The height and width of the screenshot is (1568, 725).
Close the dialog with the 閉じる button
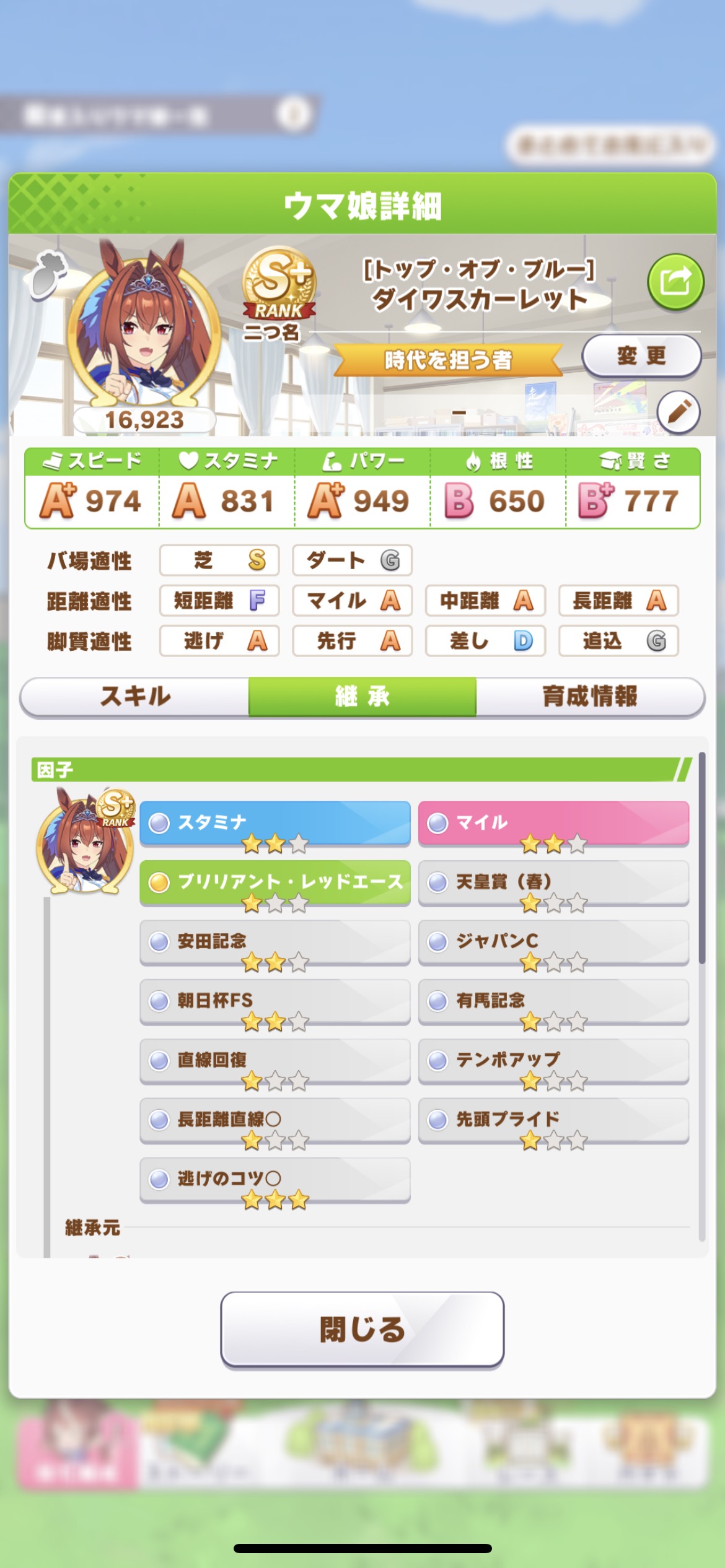coord(362,1329)
